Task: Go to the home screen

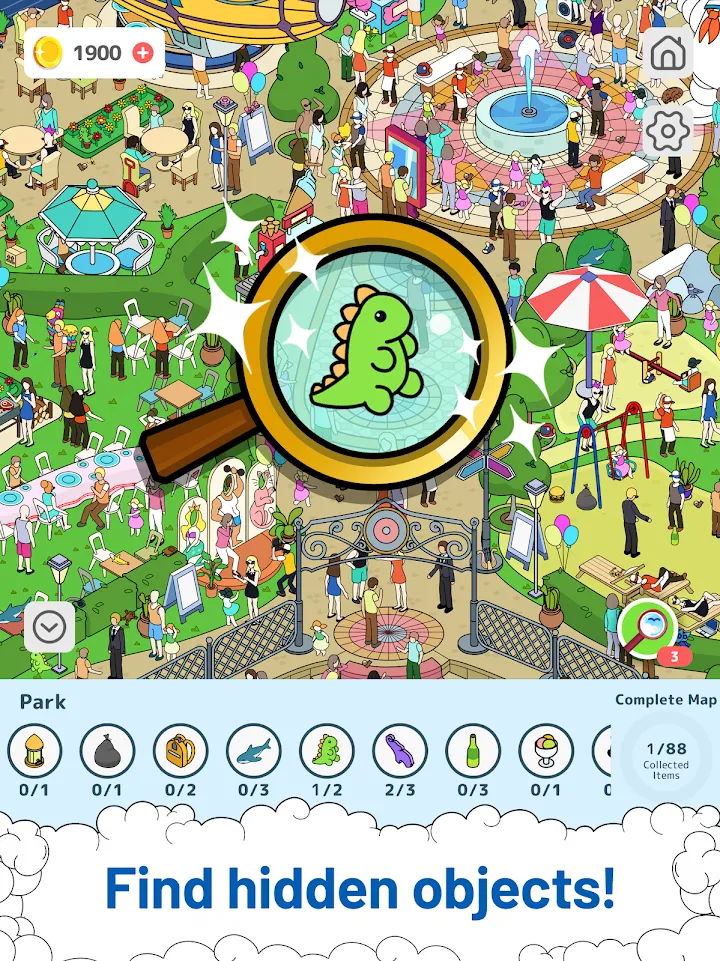Action: pyautogui.click(x=667, y=54)
